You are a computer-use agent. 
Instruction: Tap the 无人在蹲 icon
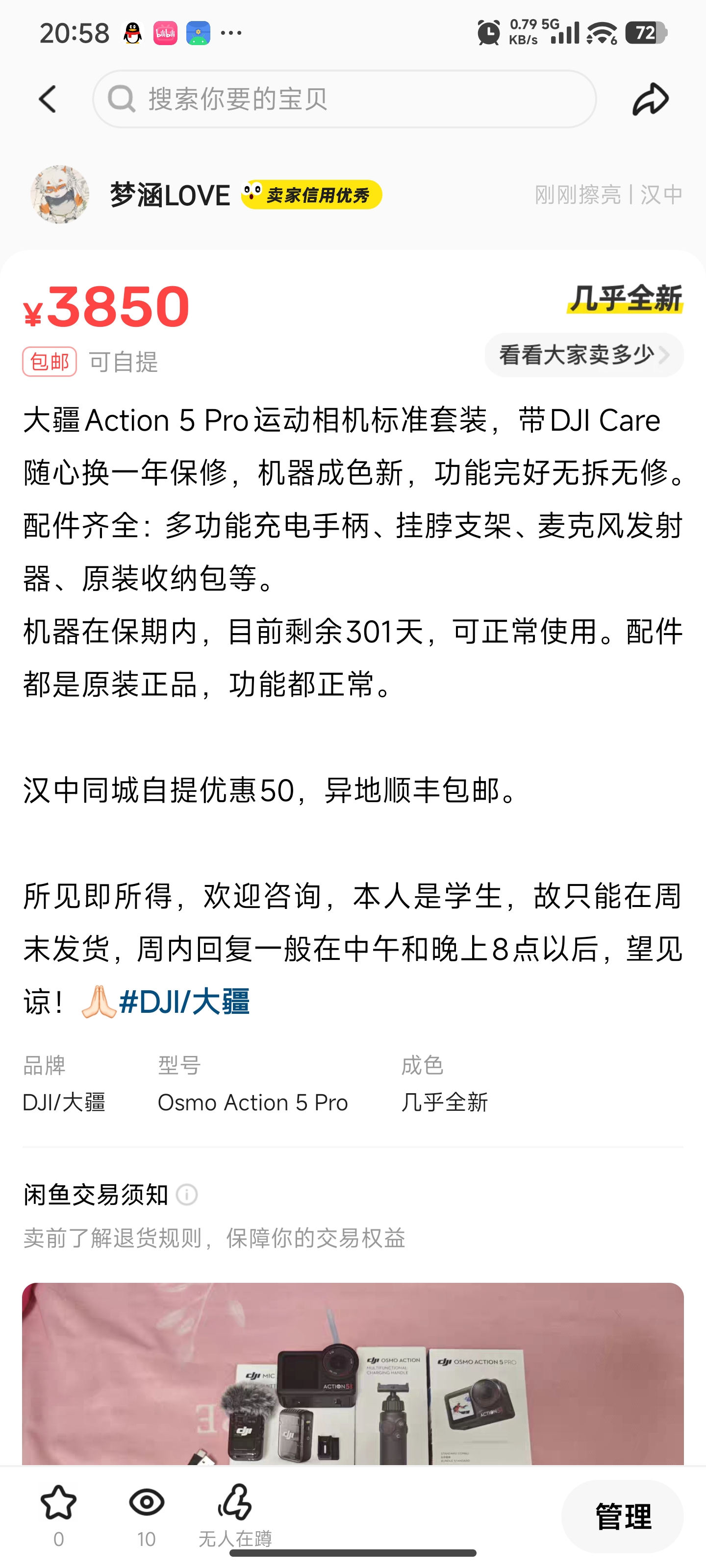click(x=234, y=1503)
